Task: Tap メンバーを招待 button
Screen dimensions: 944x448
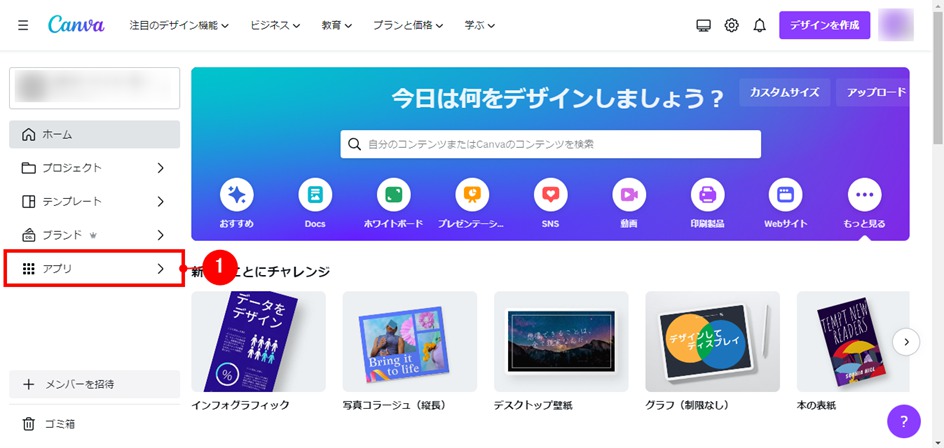Action: (x=94, y=384)
